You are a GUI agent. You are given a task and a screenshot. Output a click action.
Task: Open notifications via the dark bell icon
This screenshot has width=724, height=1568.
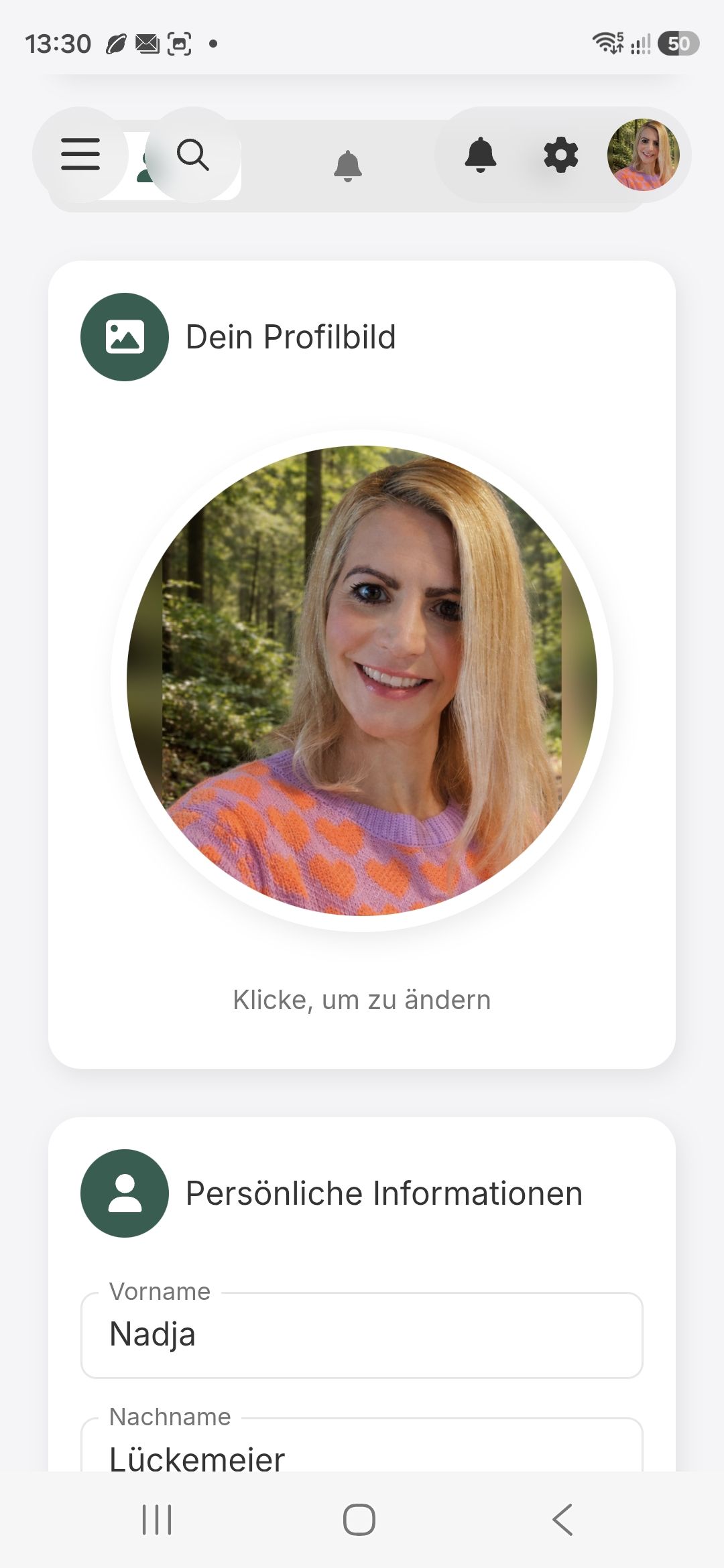click(481, 155)
